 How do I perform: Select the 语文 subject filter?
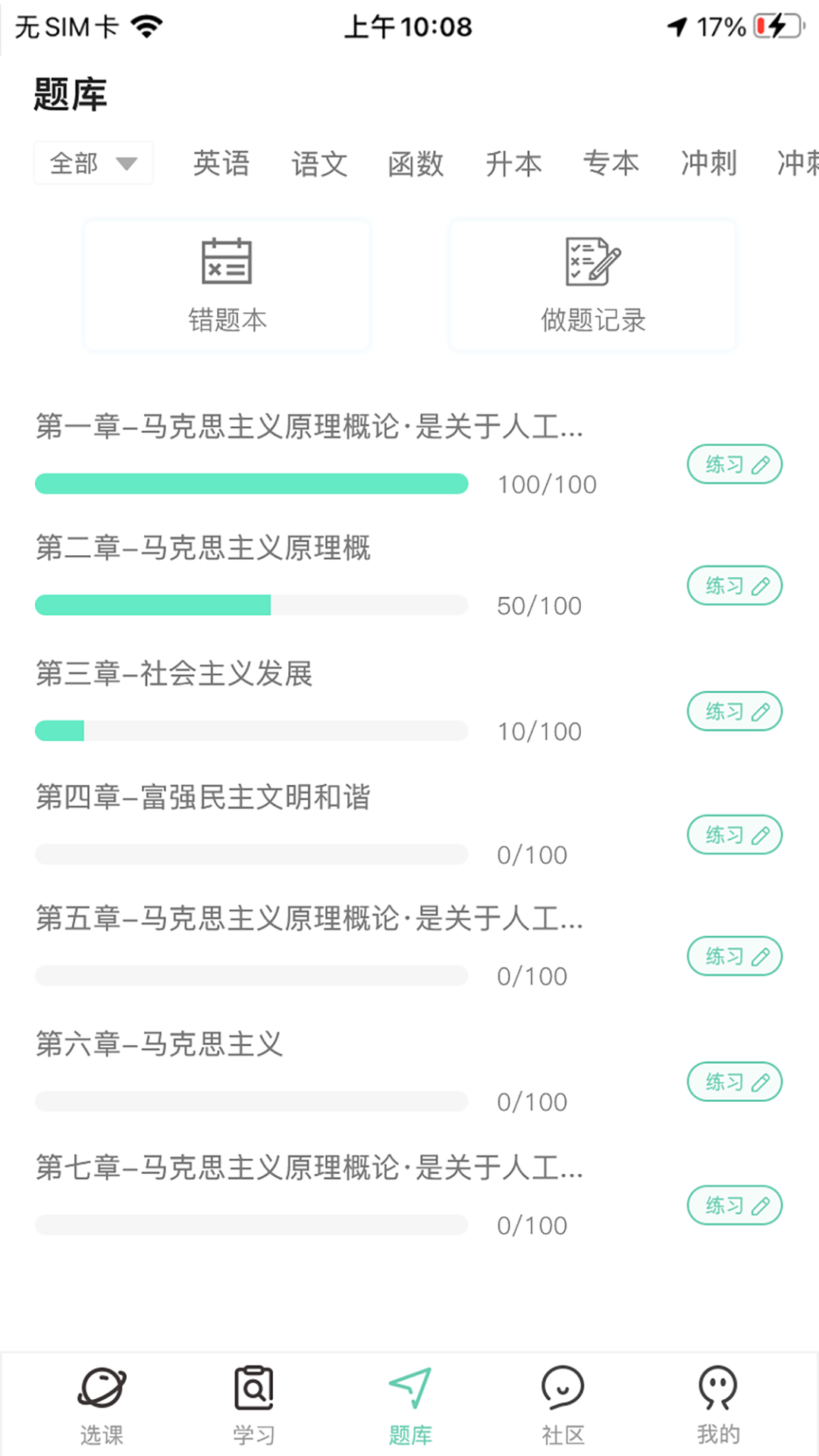point(320,164)
